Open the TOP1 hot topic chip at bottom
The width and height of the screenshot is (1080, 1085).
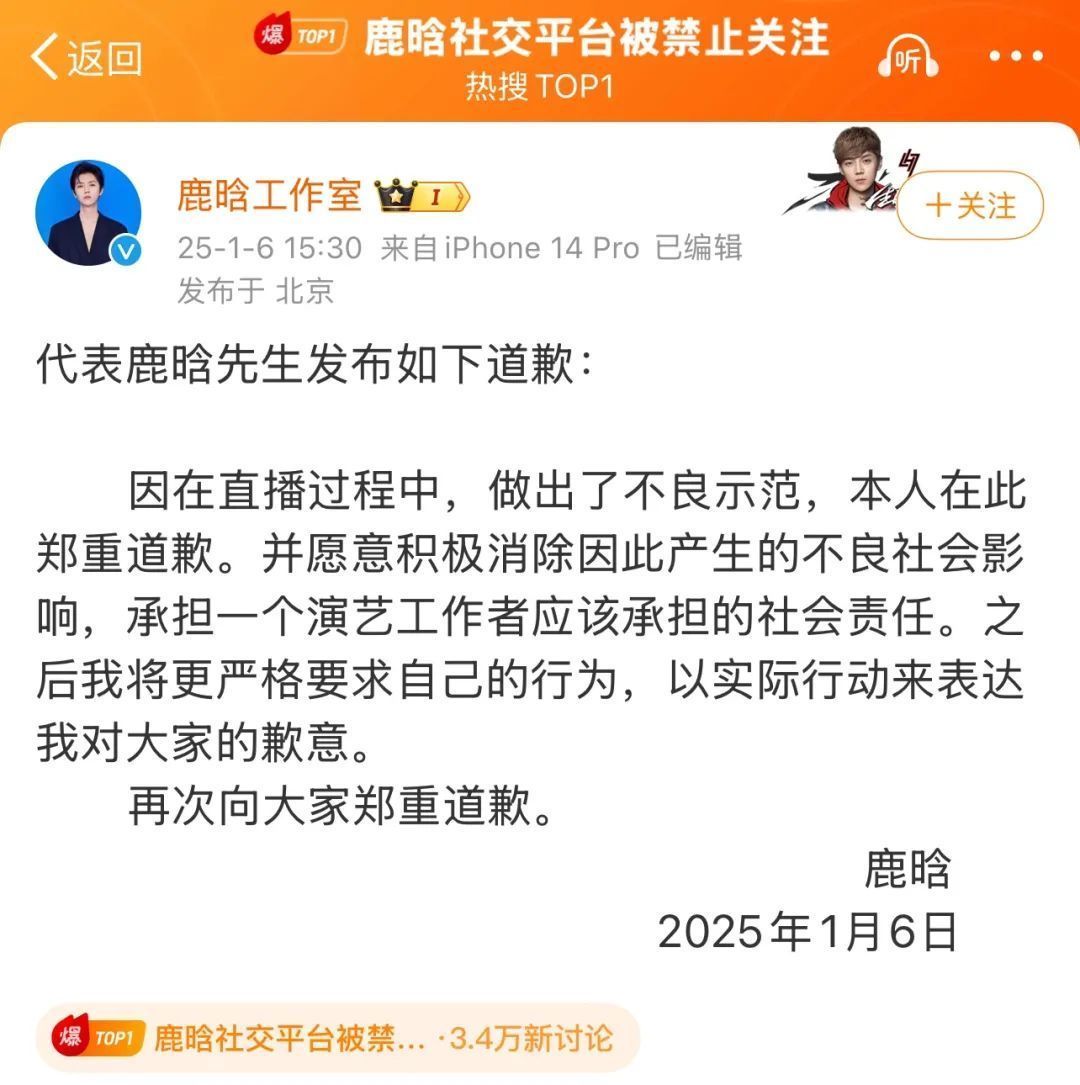(336, 1038)
